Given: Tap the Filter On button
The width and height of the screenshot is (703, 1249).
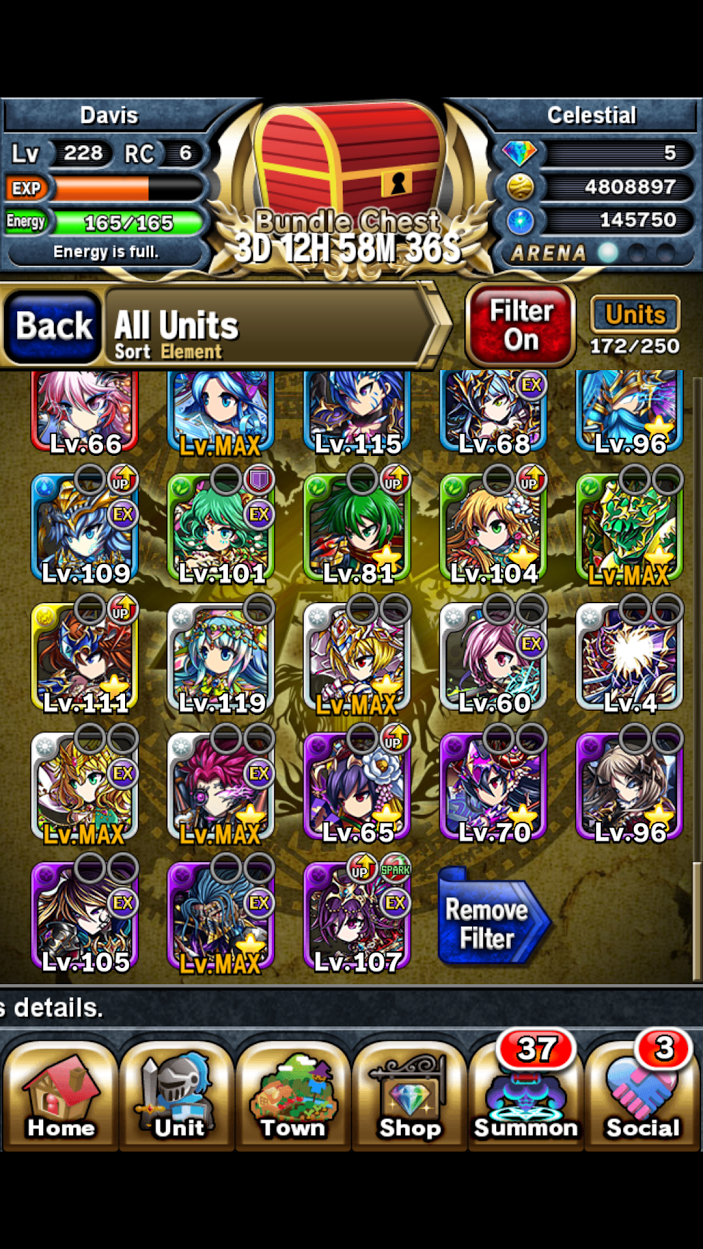Looking at the screenshot, I should click(x=520, y=326).
